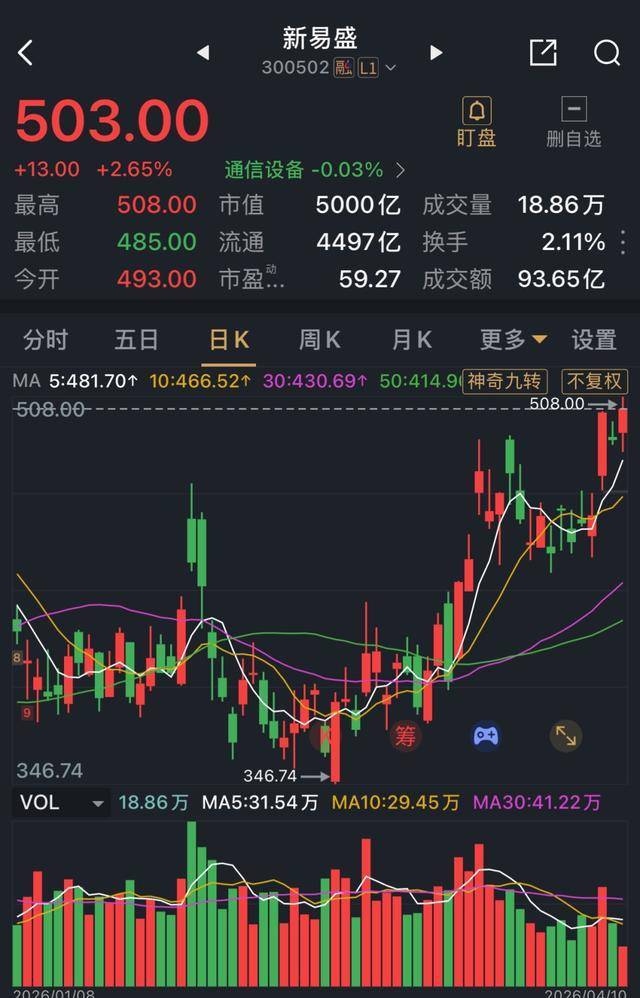640x998 pixels.
Task: Open chart 设置
Action: coord(593,340)
